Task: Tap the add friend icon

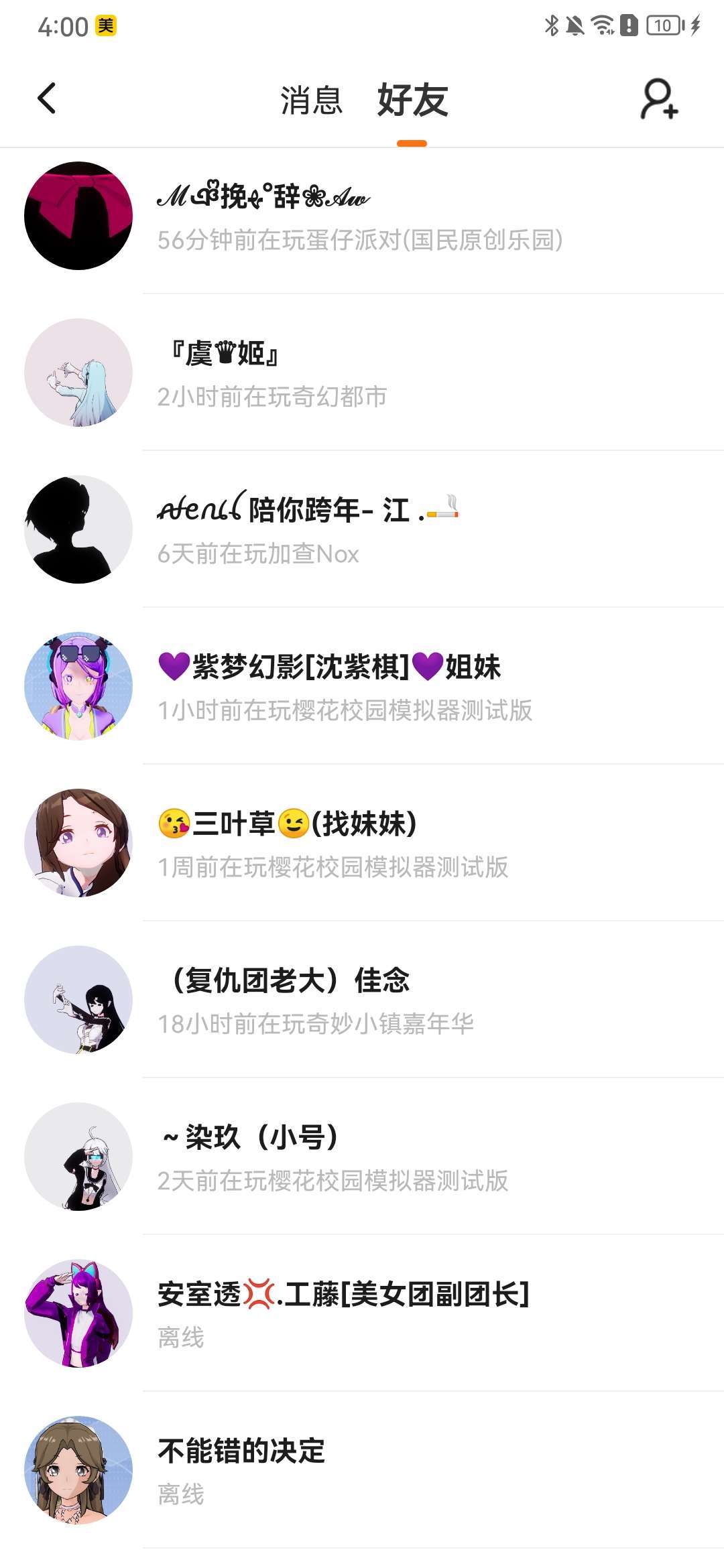Action: pos(659,99)
